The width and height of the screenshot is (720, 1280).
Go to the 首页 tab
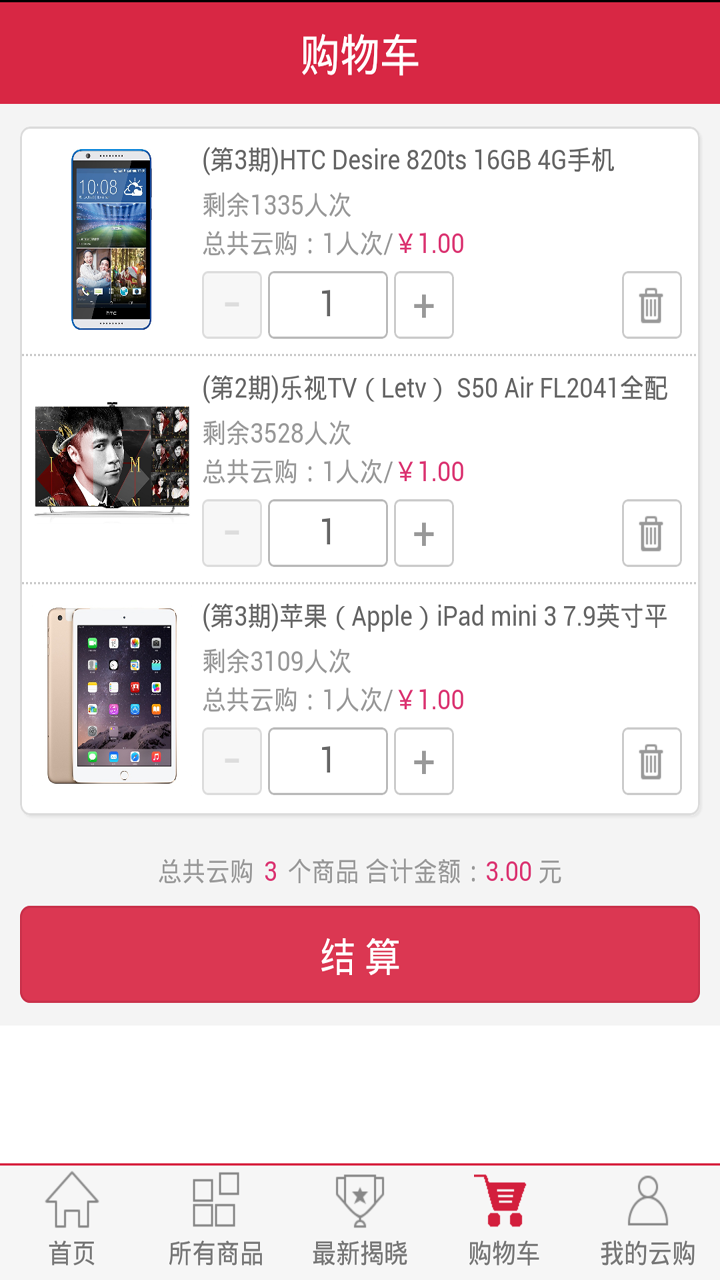[x=72, y=1222]
